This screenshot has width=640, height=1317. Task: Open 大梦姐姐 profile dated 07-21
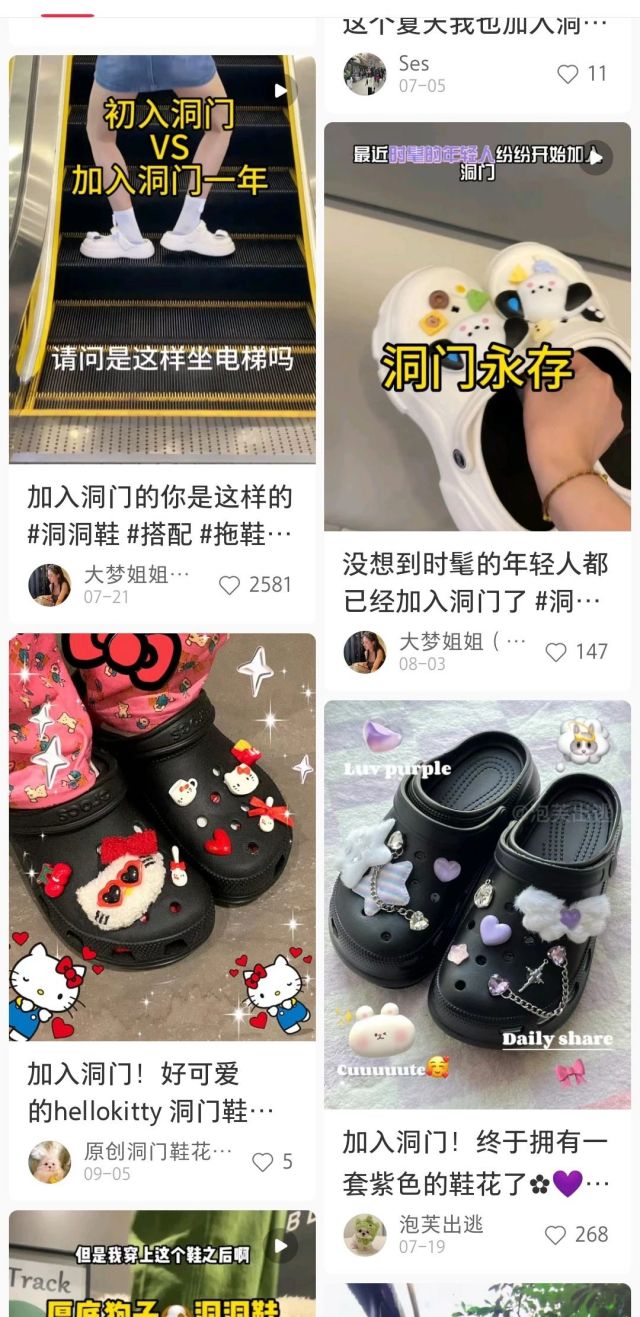[x=49, y=585]
